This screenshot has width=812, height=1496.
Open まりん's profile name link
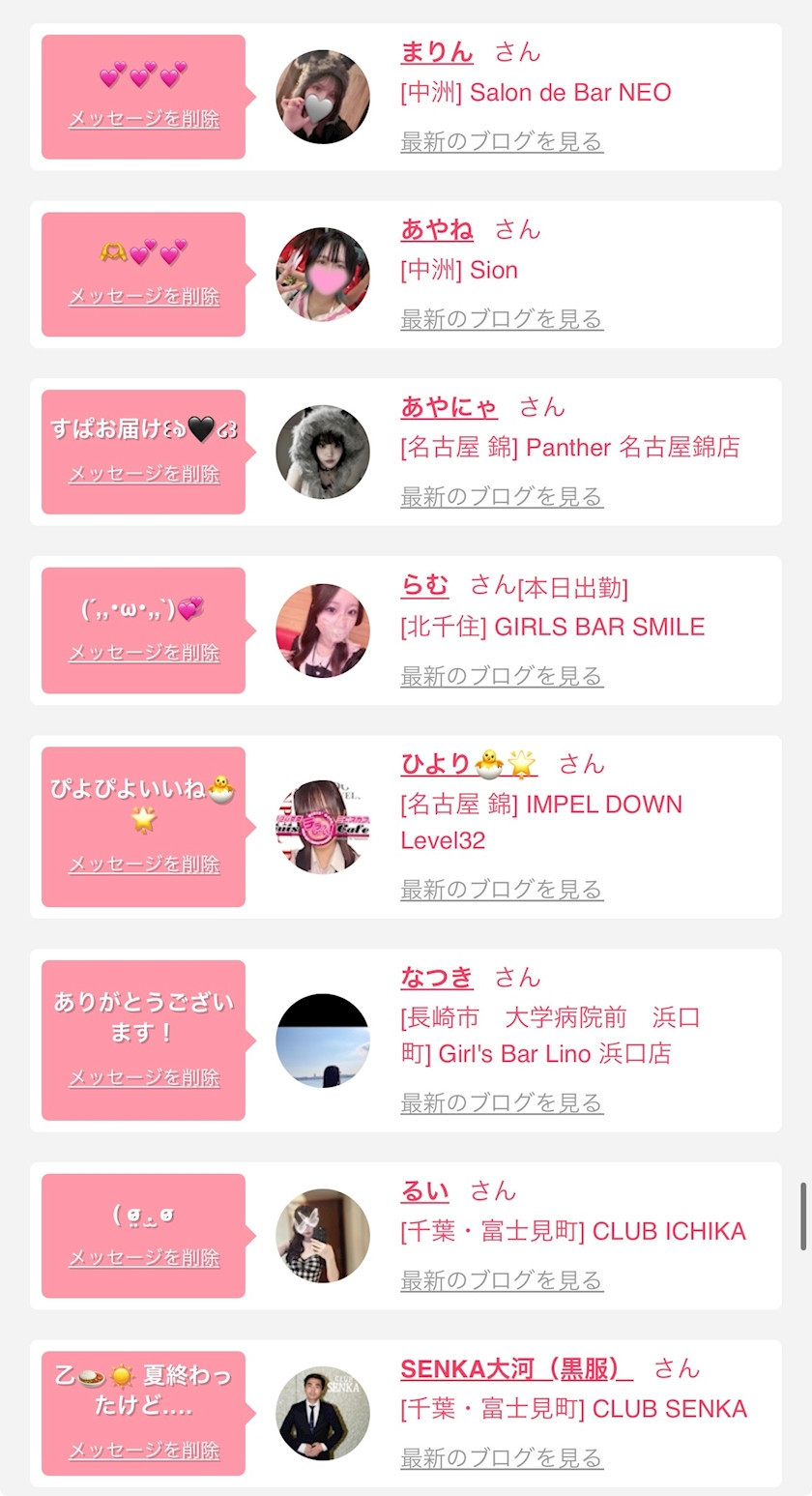pyautogui.click(x=437, y=52)
